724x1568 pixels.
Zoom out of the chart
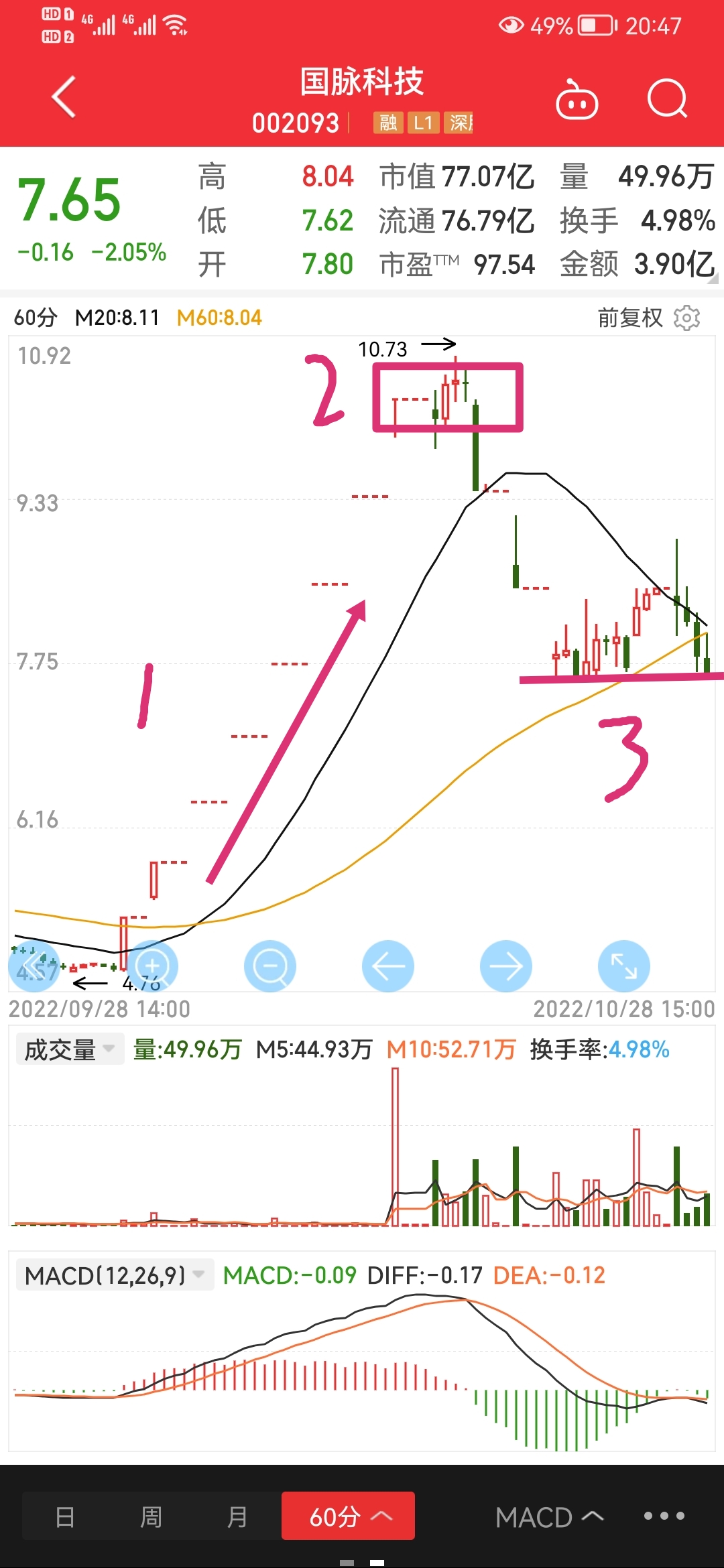(270, 966)
